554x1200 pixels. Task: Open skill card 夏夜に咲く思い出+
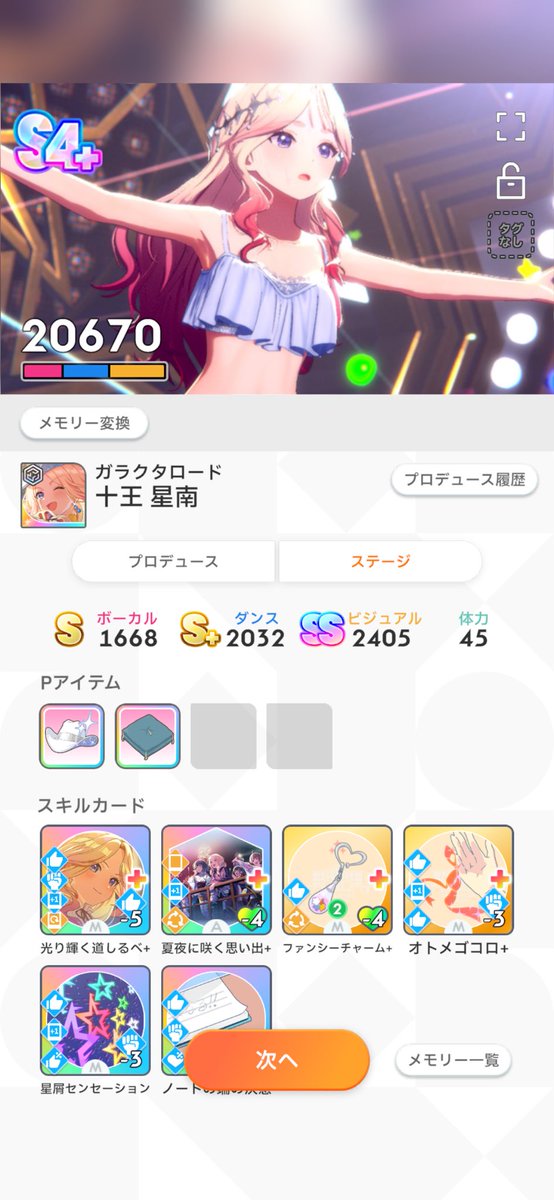pos(216,880)
